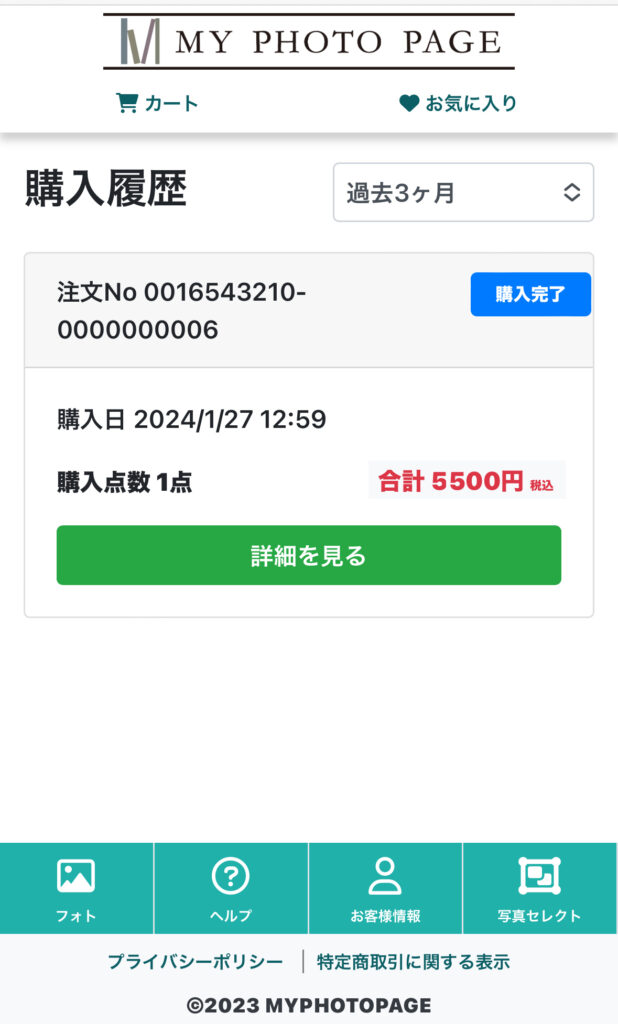
Task: Expand the 過去3ヶ月 period dropdown
Action: [463, 193]
